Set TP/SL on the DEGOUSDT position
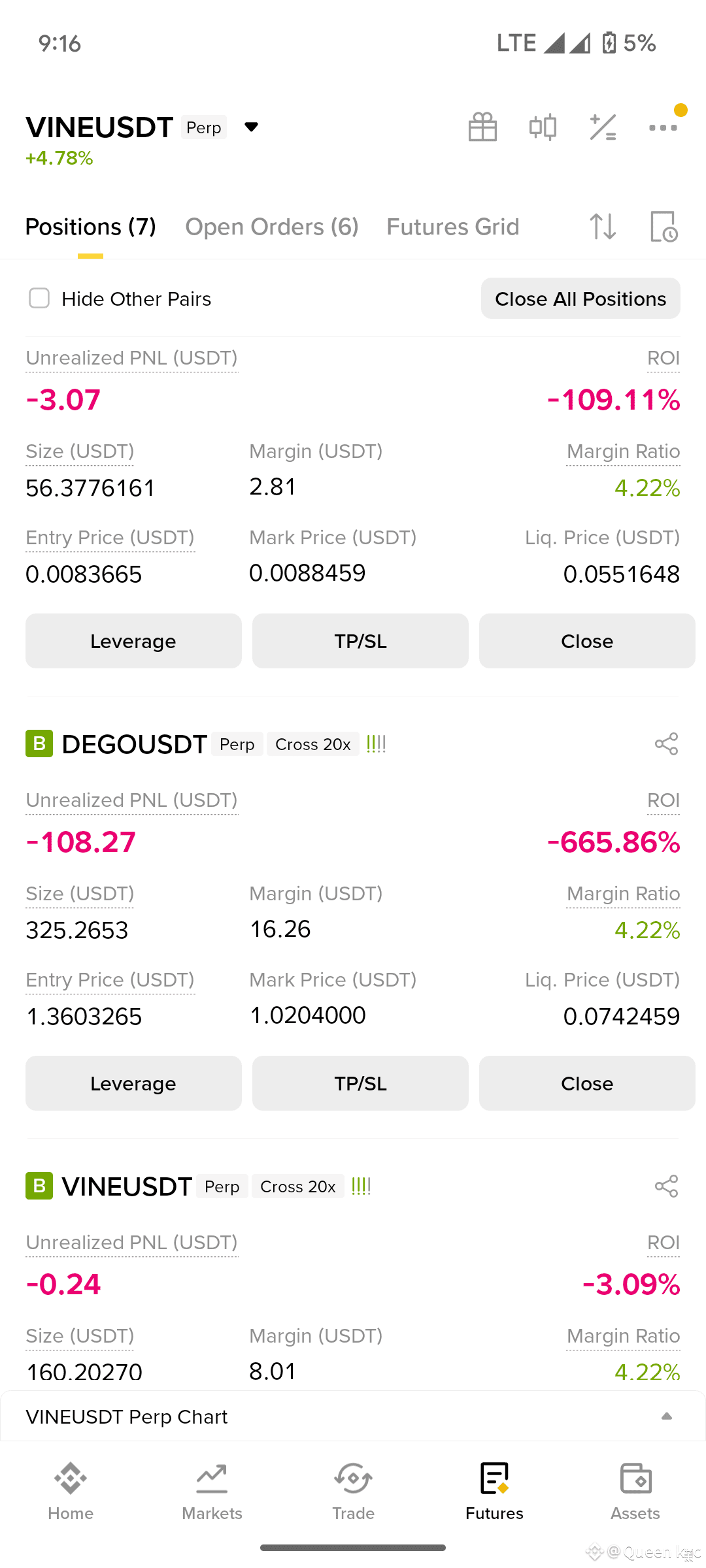Screen dimensions: 706x1568 (x=360, y=1083)
